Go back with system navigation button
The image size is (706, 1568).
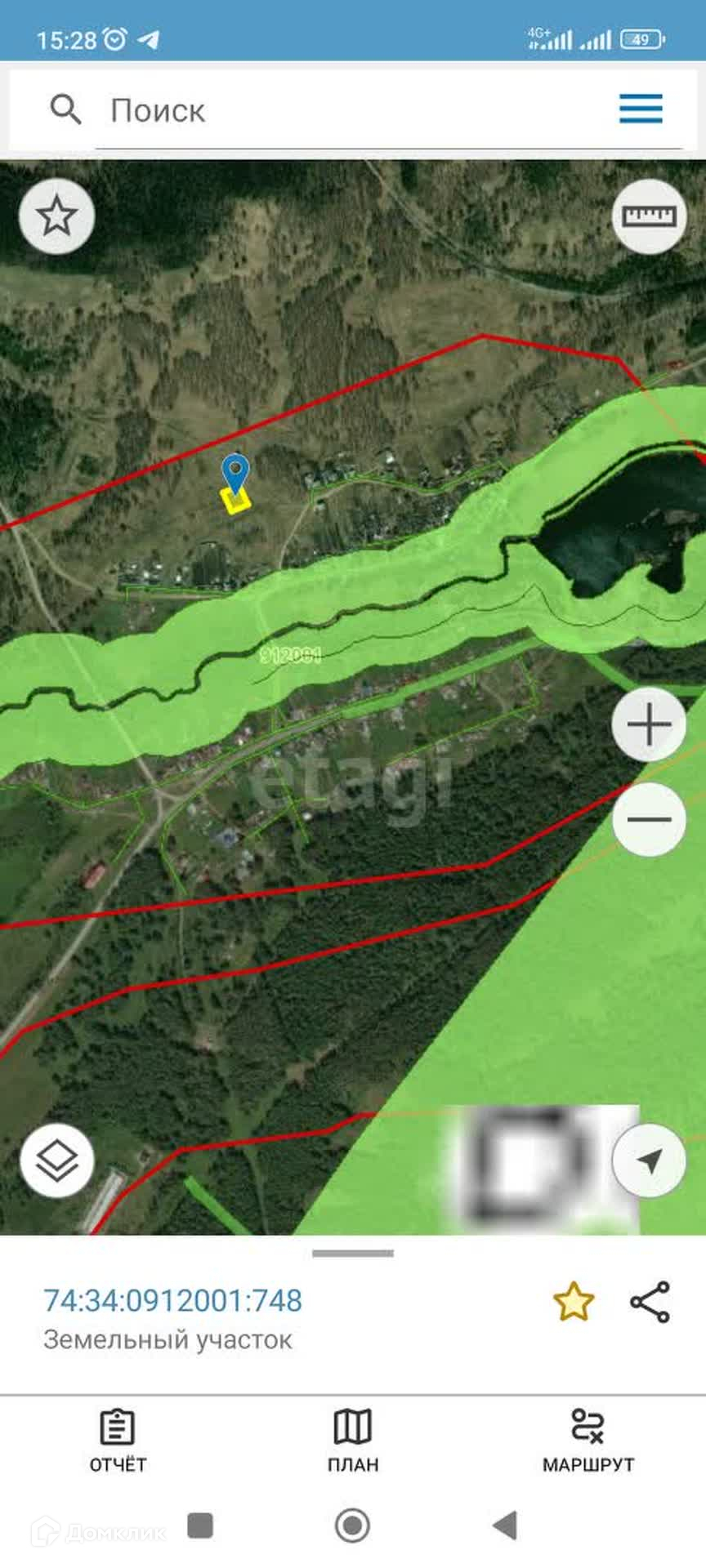tap(505, 1525)
